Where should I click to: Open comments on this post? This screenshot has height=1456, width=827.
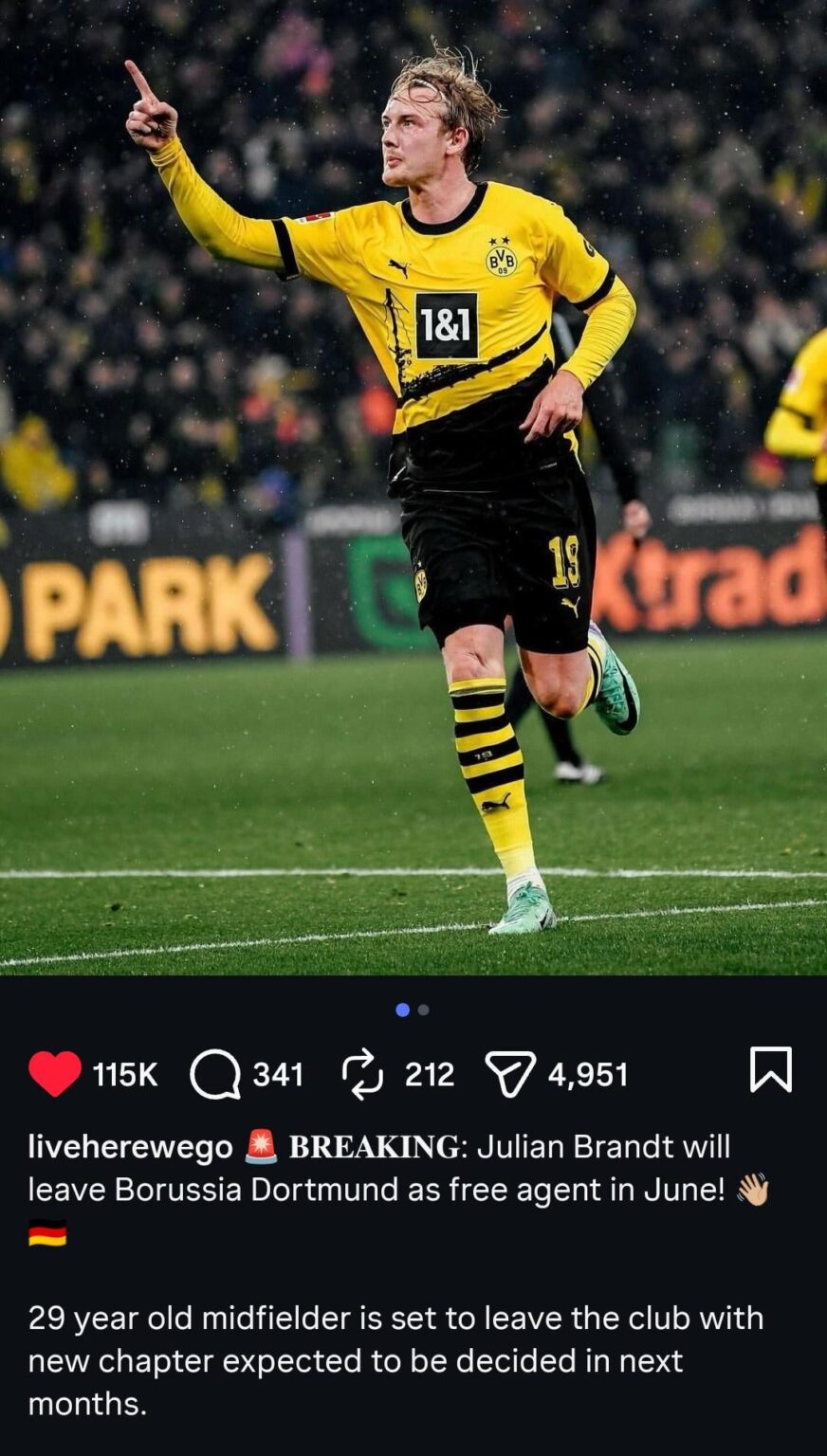coord(215,1074)
